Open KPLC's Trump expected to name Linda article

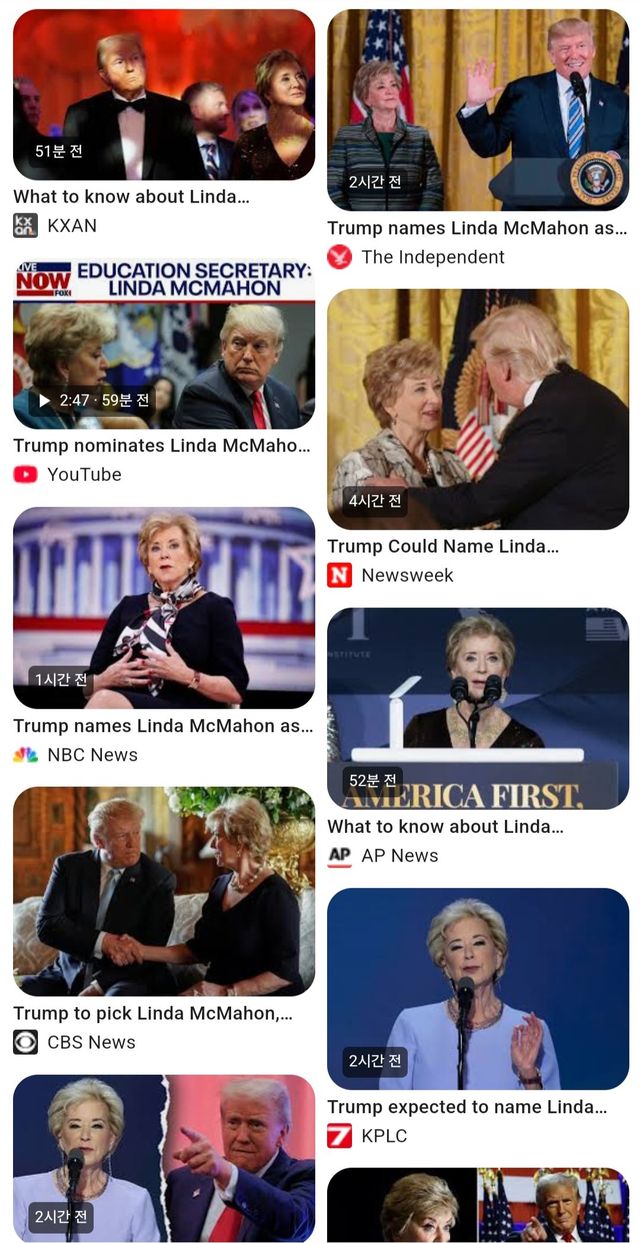[478, 988]
